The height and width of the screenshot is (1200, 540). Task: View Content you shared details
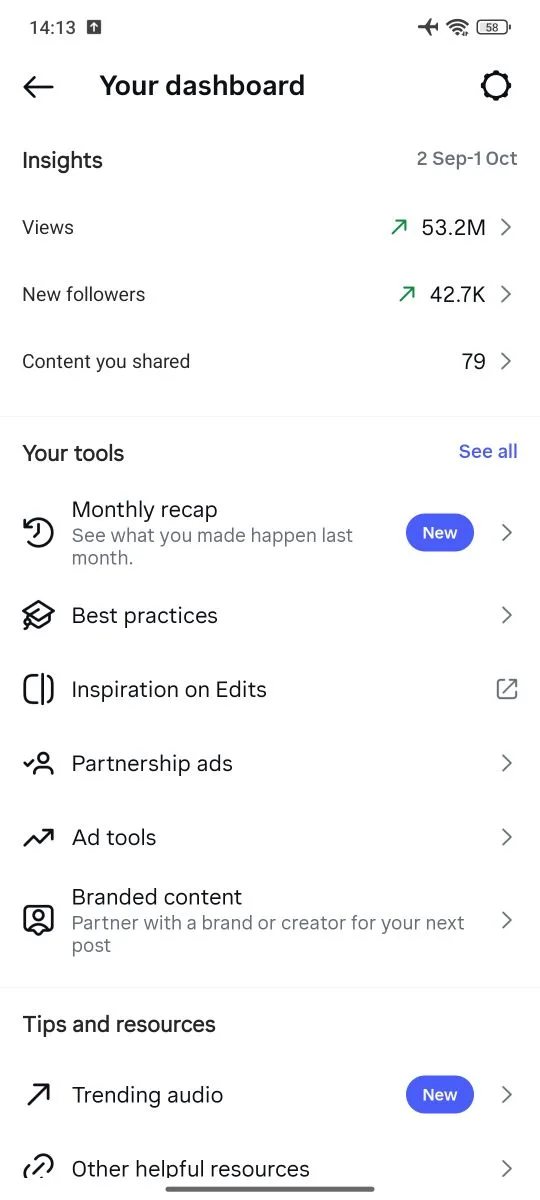[x=270, y=362]
